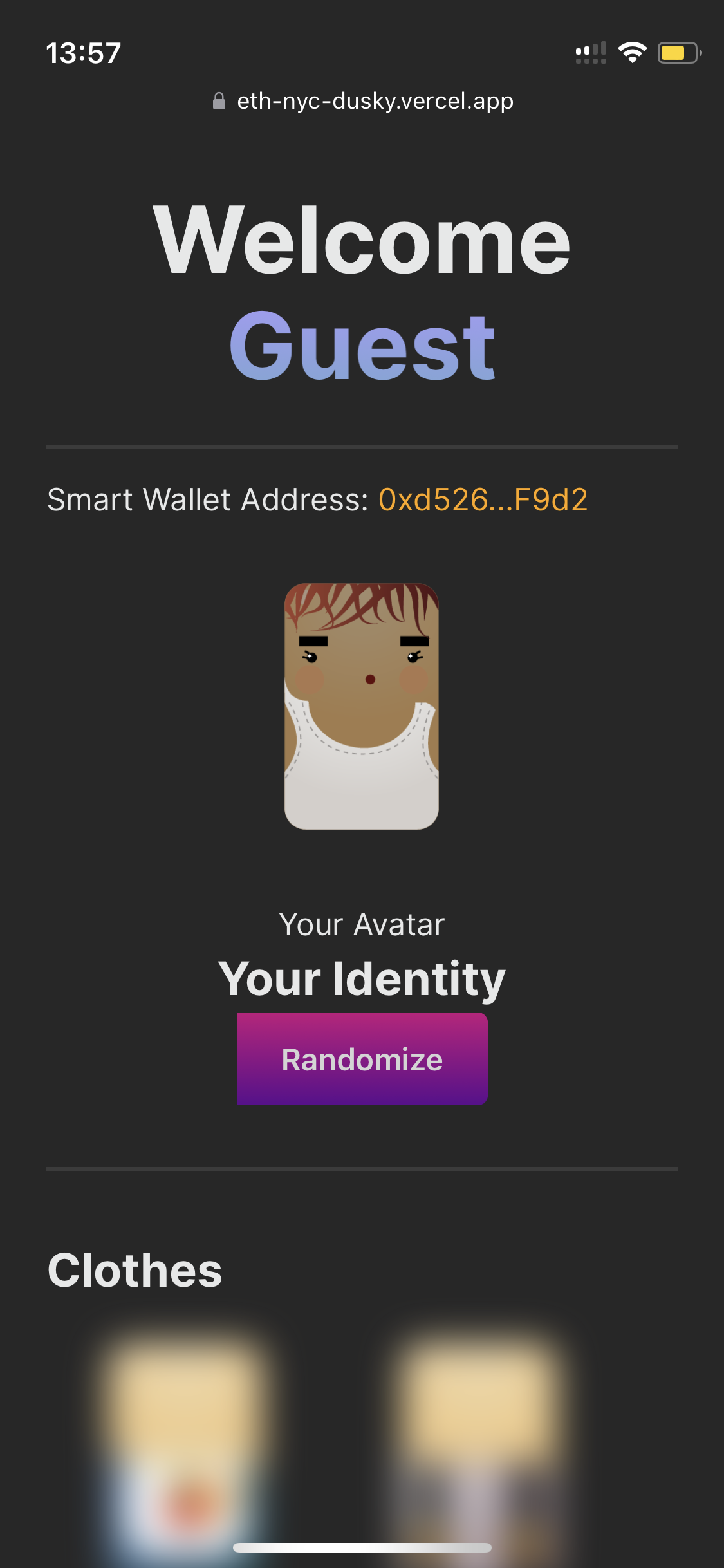Tap the Randomize button
This screenshot has width=724, height=1568.
362,1059
